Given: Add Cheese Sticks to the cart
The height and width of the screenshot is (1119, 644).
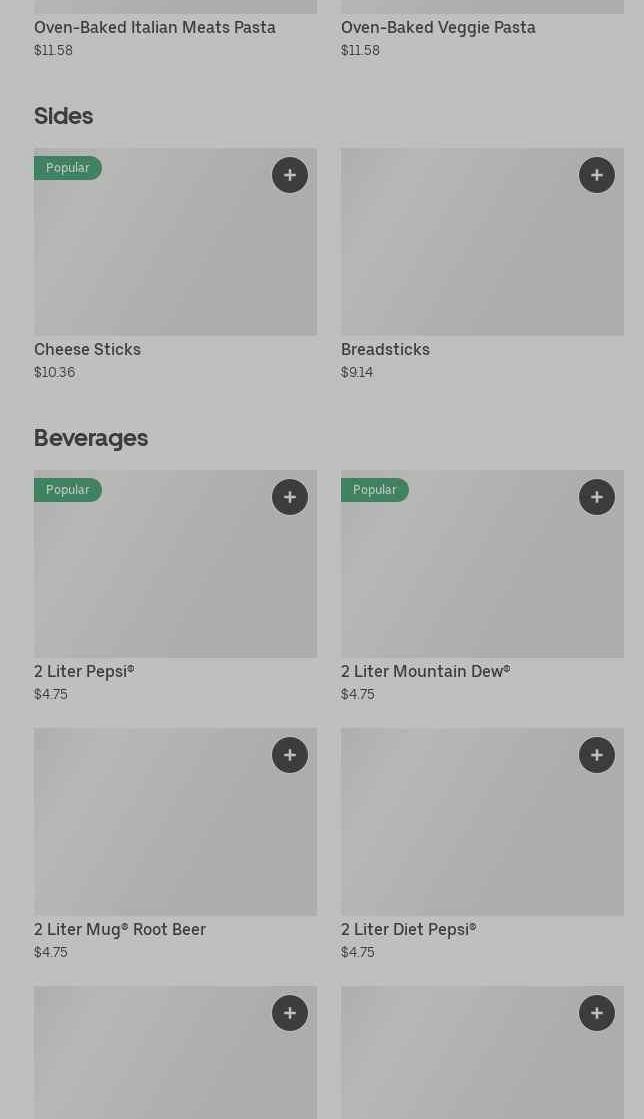Looking at the screenshot, I should [x=290, y=175].
